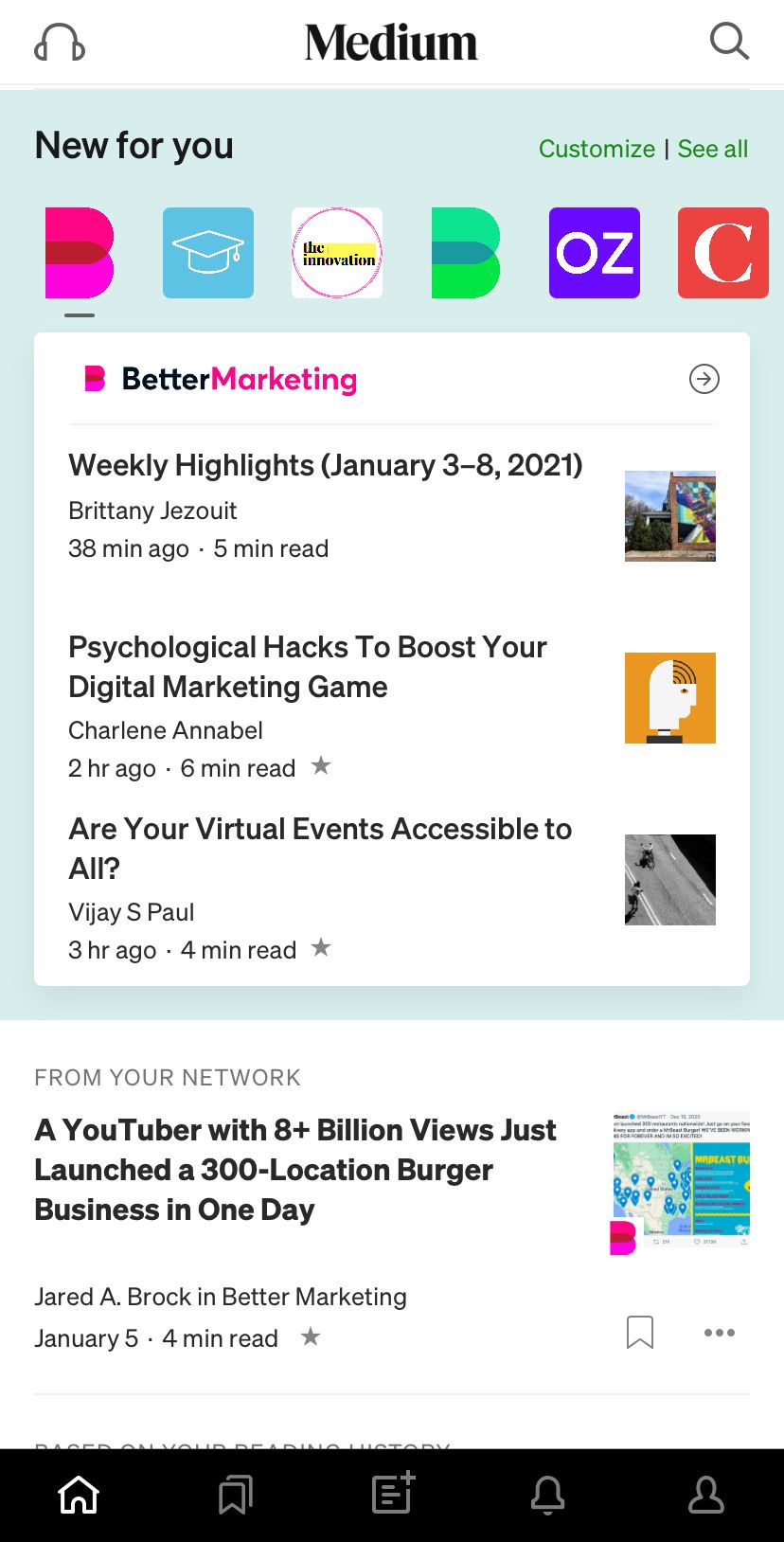Tap the Customize link
Screen dimensions: 784x1542
pyautogui.click(x=597, y=149)
